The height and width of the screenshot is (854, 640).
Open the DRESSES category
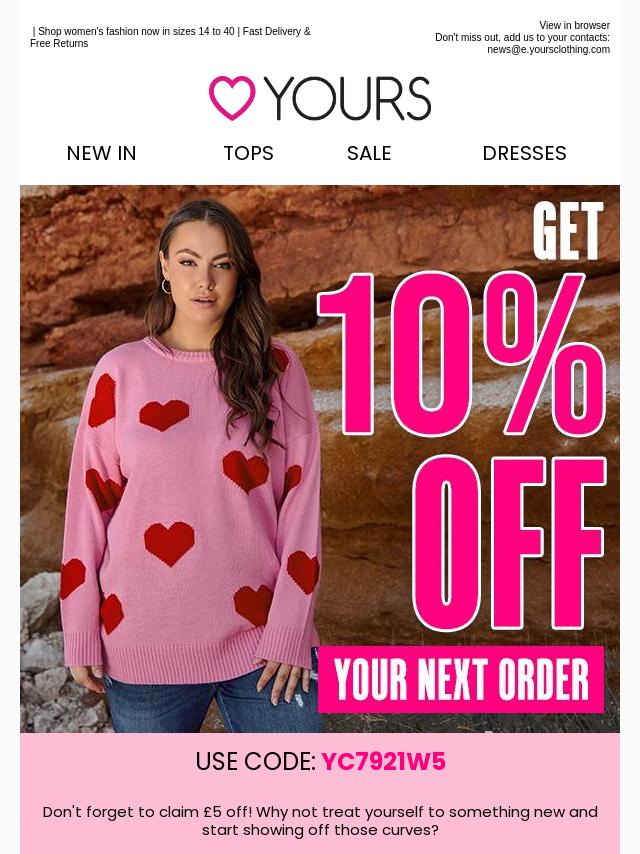(x=524, y=153)
